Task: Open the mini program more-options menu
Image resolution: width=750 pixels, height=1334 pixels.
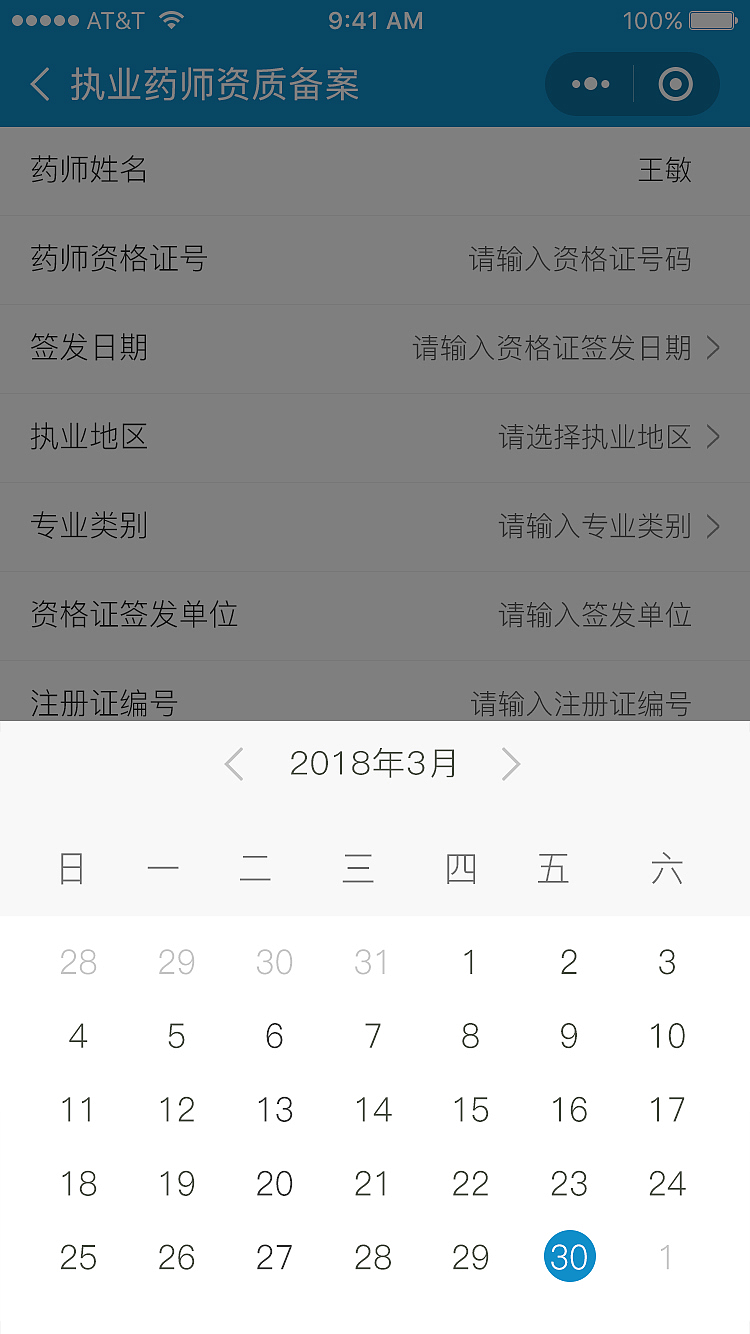Action: 590,84
